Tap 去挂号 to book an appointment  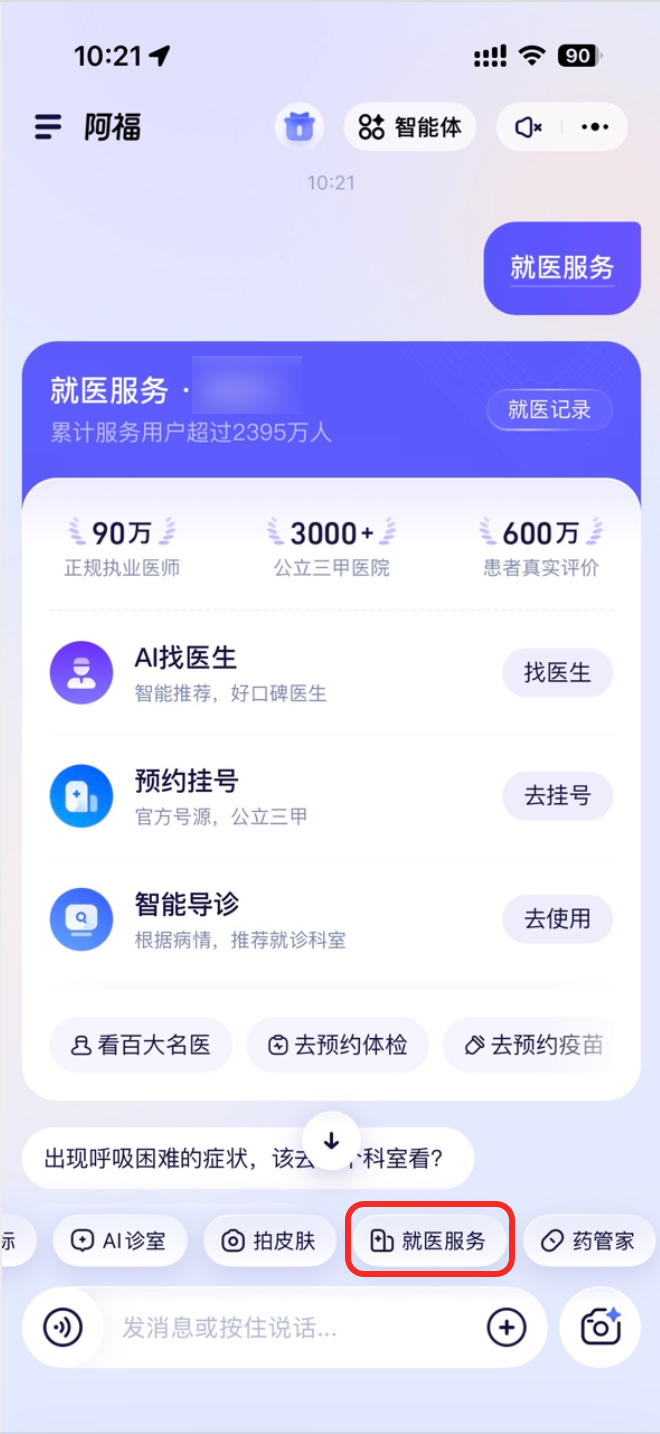click(557, 796)
